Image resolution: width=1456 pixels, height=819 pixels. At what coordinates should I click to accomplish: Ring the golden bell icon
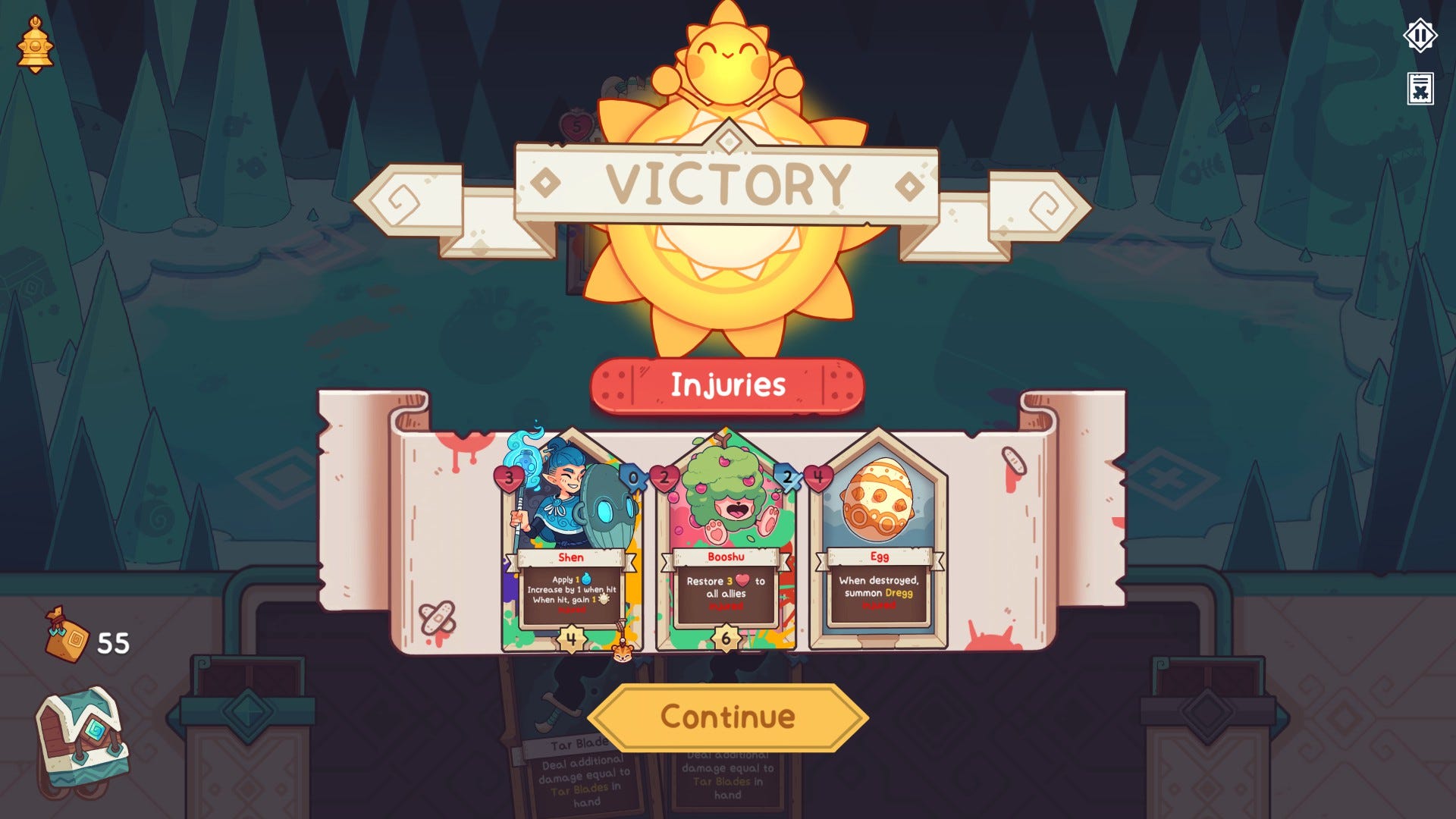pos(35,45)
